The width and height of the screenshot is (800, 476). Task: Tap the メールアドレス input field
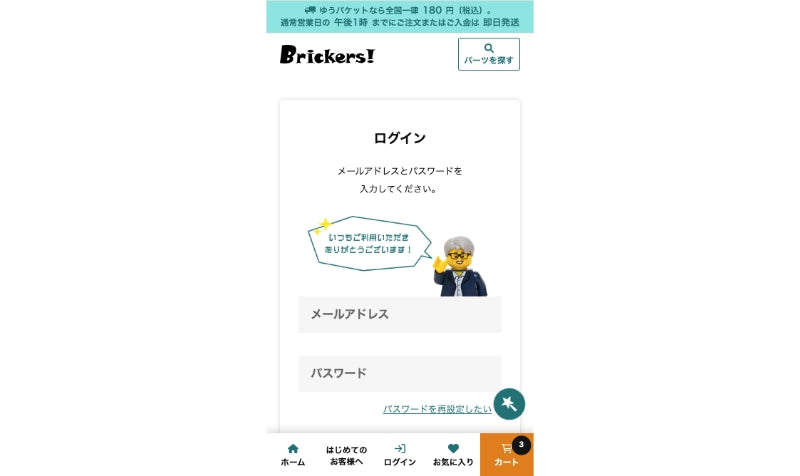399,314
